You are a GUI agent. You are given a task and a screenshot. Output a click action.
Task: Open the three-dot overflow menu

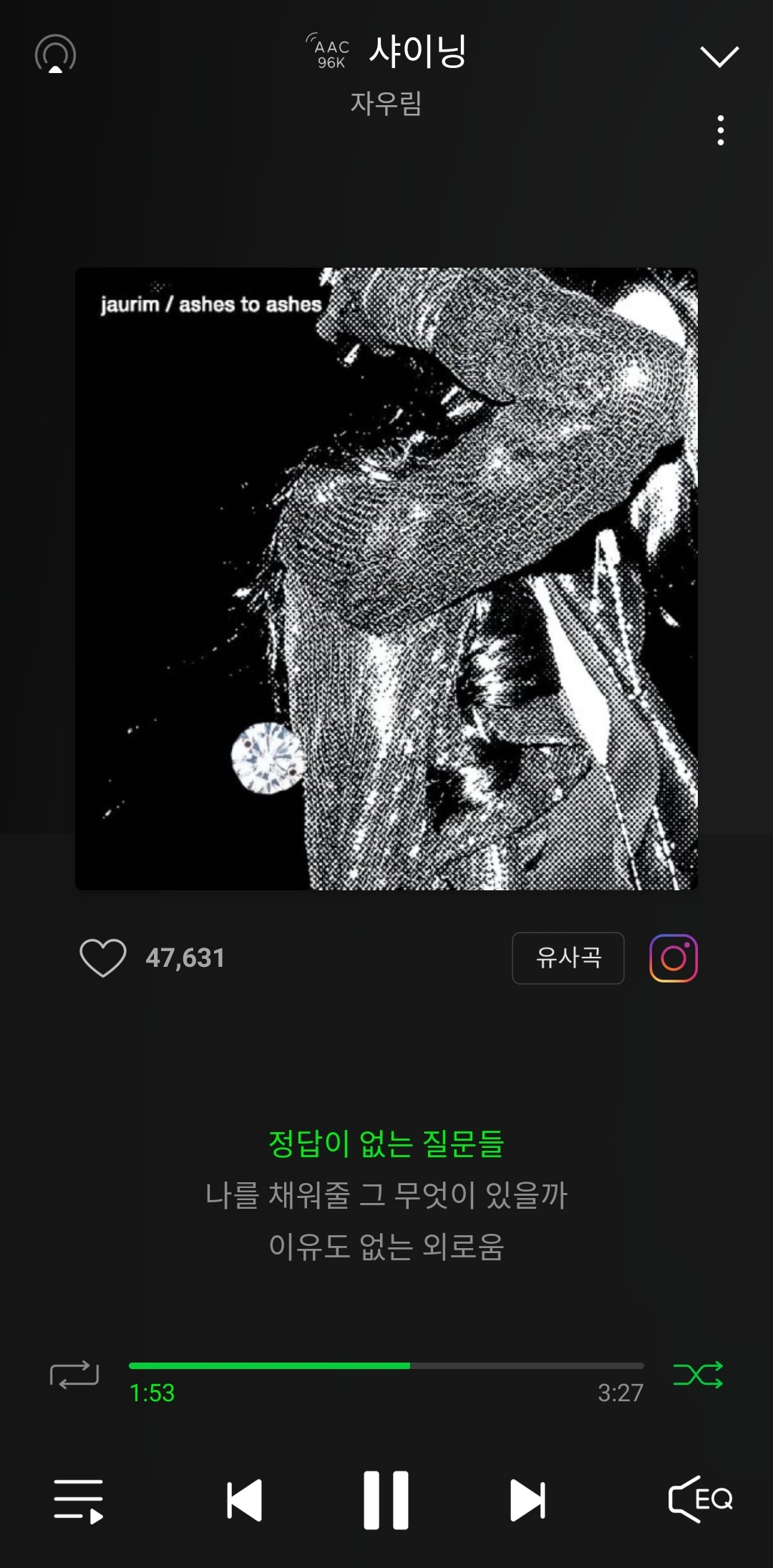(720, 130)
